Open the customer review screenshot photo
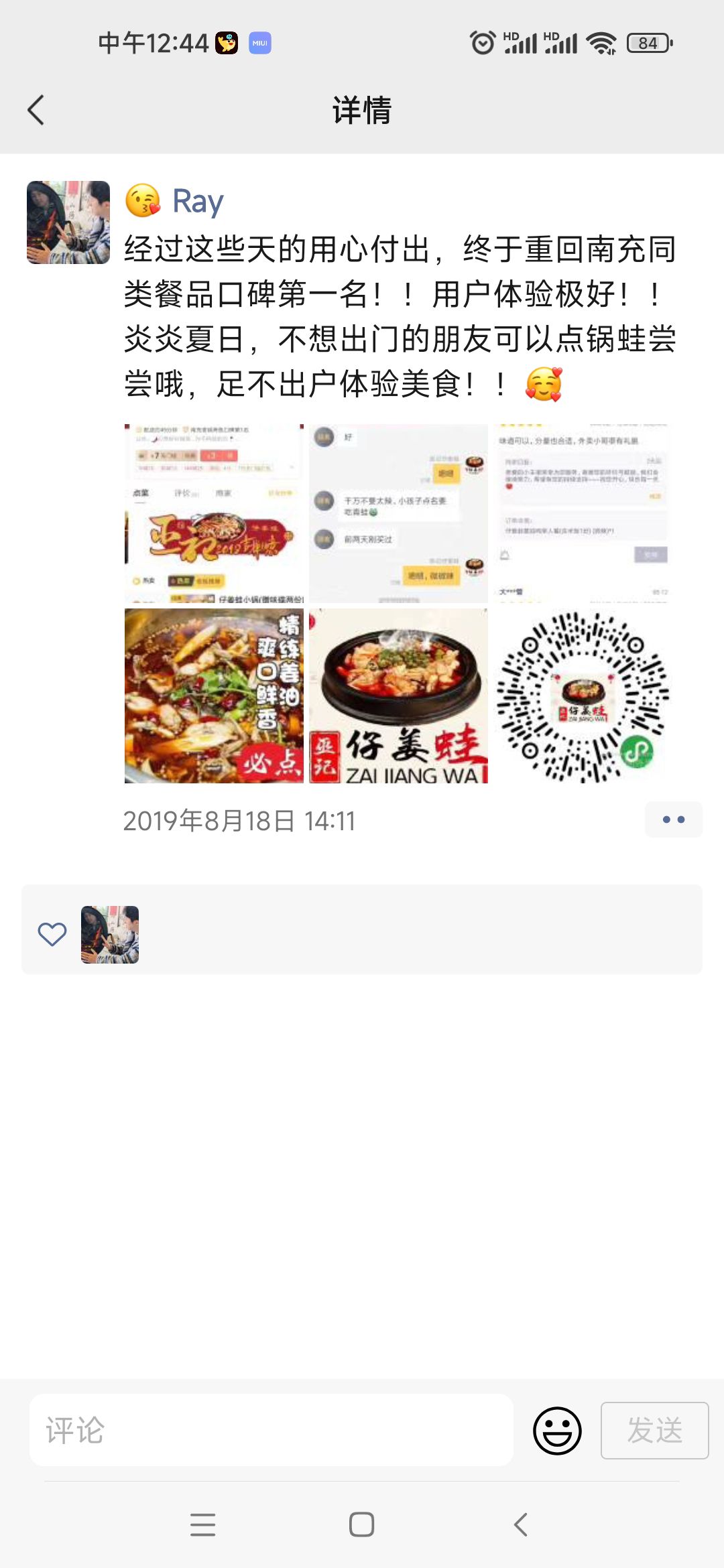The height and width of the screenshot is (1568, 724). coord(582,513)
